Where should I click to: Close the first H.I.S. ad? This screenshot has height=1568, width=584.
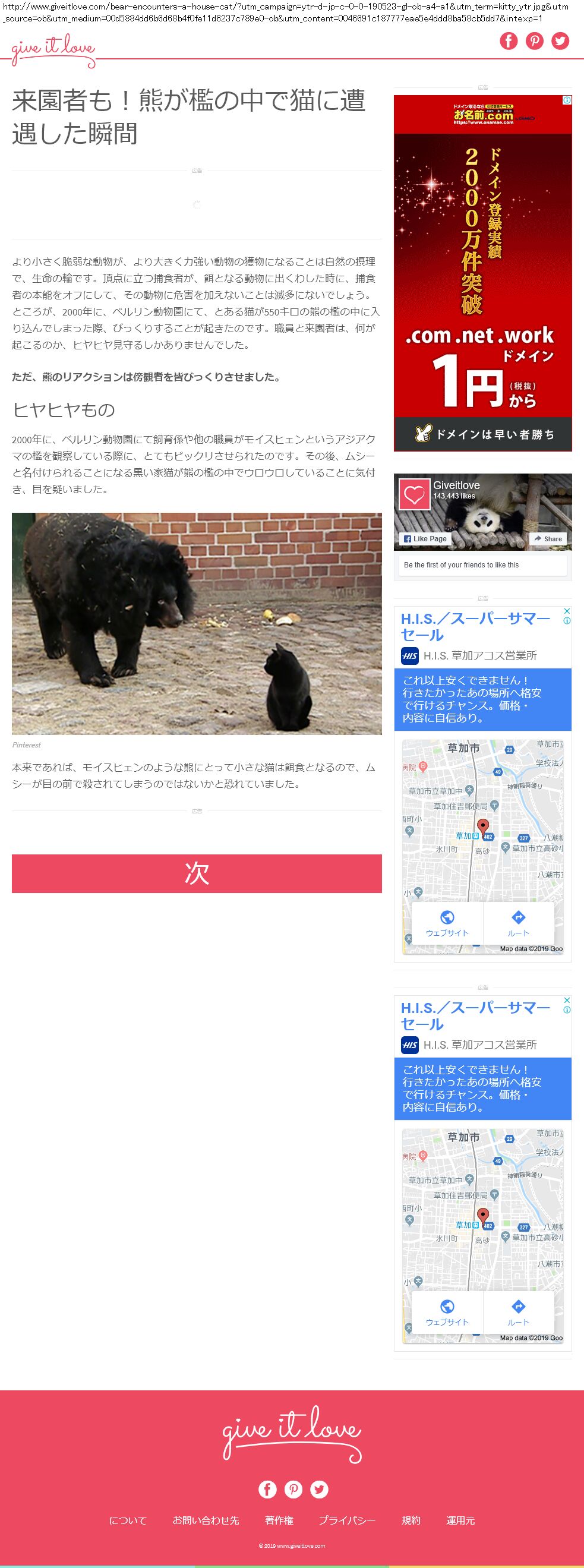pyautogui.click(x=566, y=611)
